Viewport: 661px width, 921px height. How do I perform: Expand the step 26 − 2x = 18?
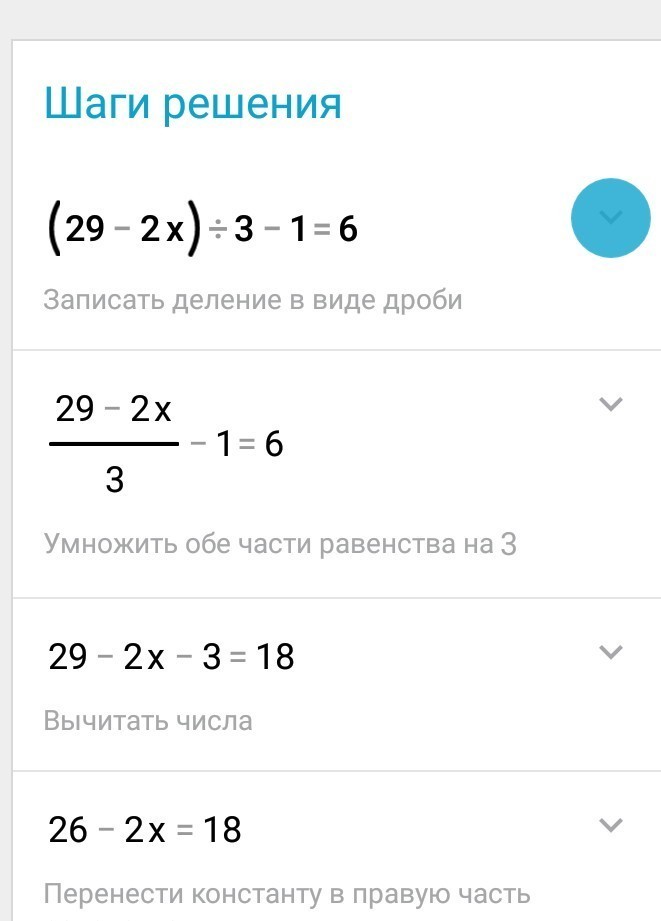610,825
